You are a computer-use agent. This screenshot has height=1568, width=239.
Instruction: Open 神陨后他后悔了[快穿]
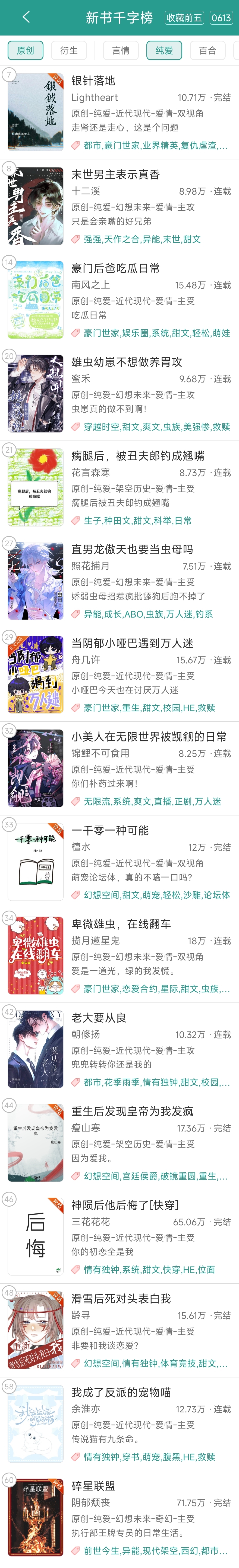124,1206
